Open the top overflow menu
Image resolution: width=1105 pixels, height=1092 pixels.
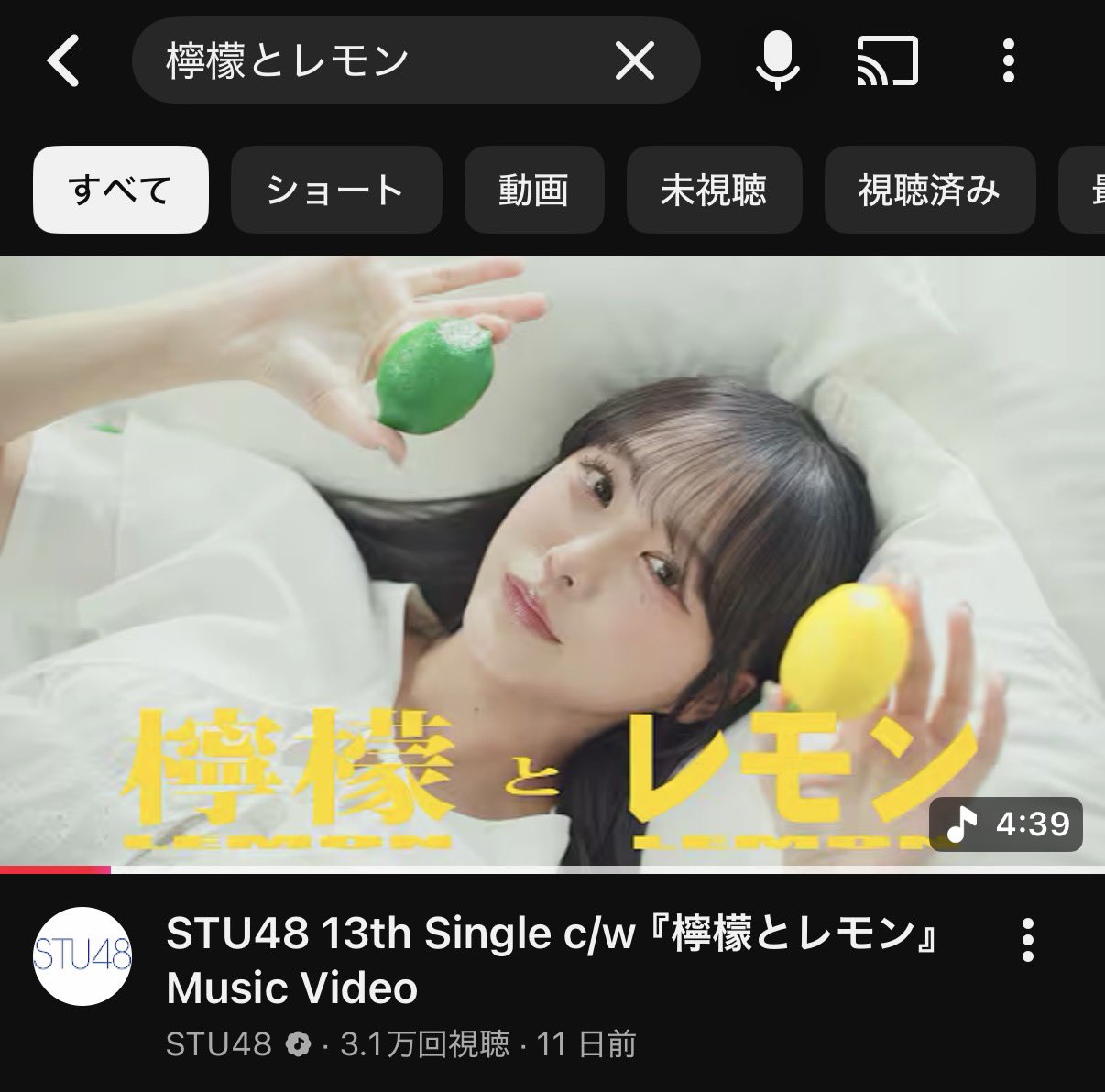(1008, 61)
